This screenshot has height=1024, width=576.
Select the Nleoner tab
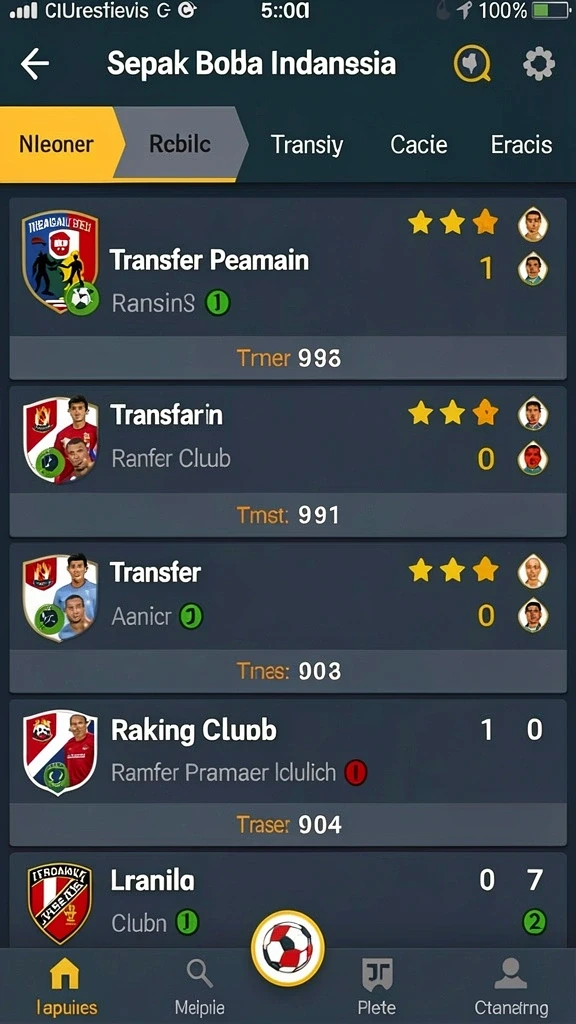(57, 144)
